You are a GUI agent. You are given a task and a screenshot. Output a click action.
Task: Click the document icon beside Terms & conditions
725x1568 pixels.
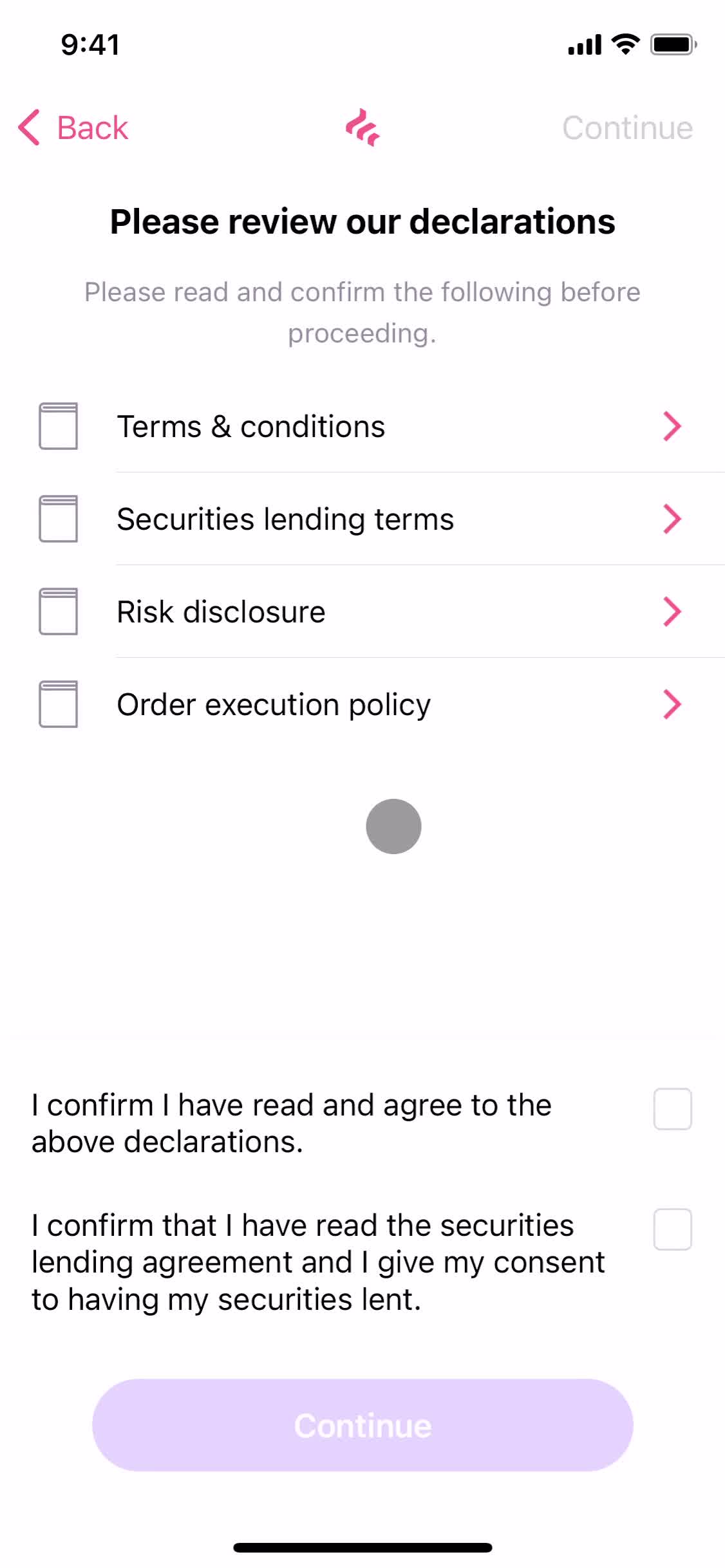(58, 425)
